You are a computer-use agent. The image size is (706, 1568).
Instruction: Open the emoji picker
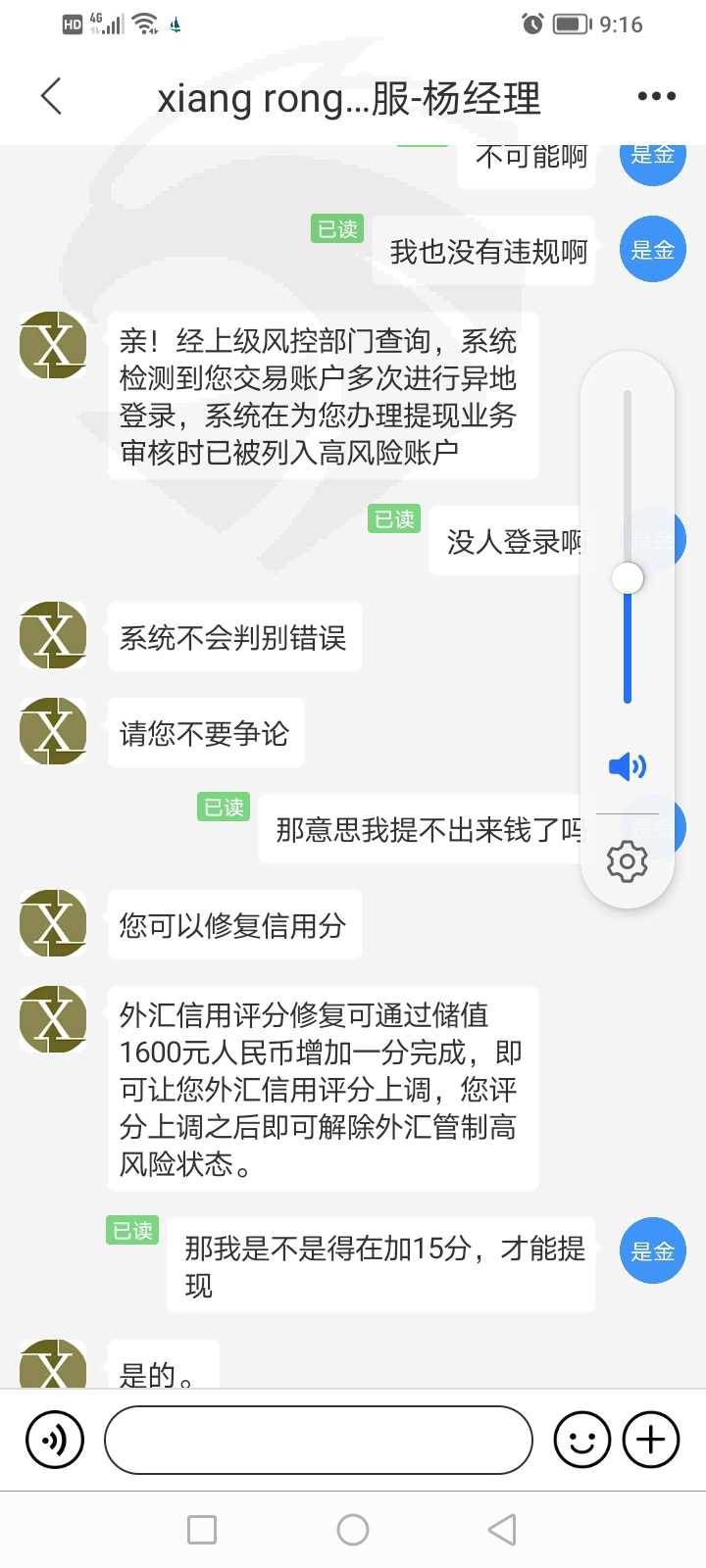point(582,1440)
